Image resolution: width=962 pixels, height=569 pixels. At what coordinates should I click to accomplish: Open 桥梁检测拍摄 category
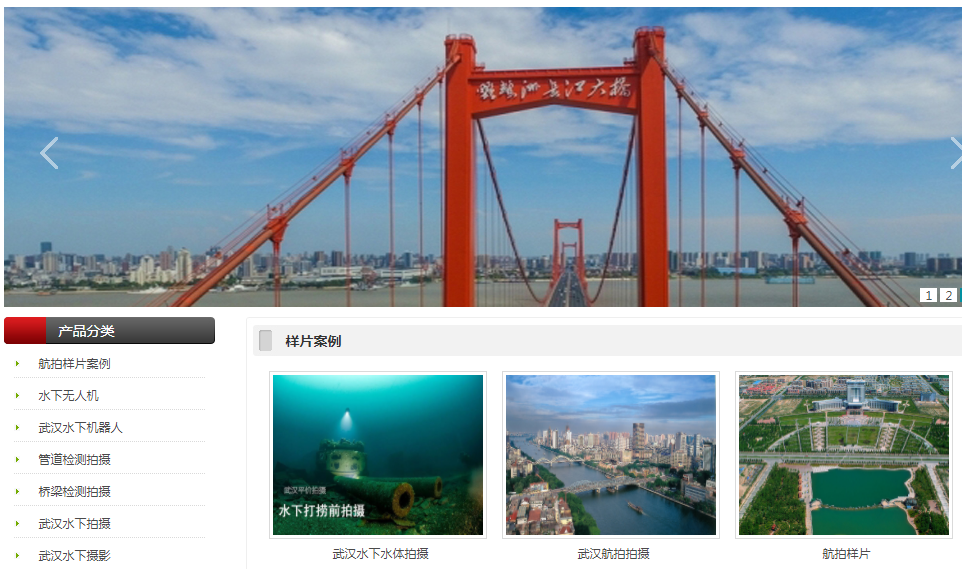(x=74, y=491)
